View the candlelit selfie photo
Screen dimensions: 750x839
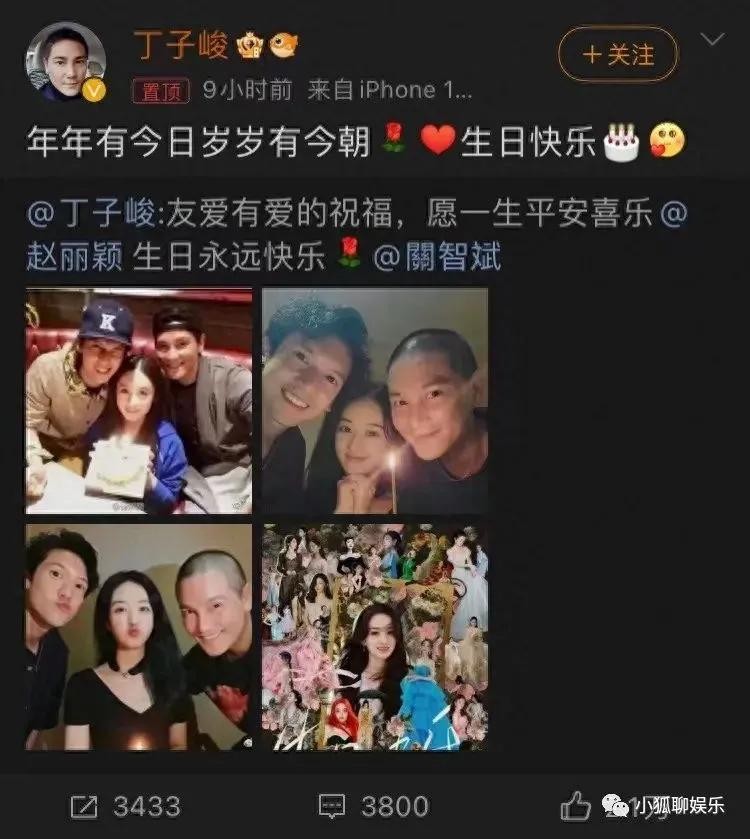[x=375, y=401]
